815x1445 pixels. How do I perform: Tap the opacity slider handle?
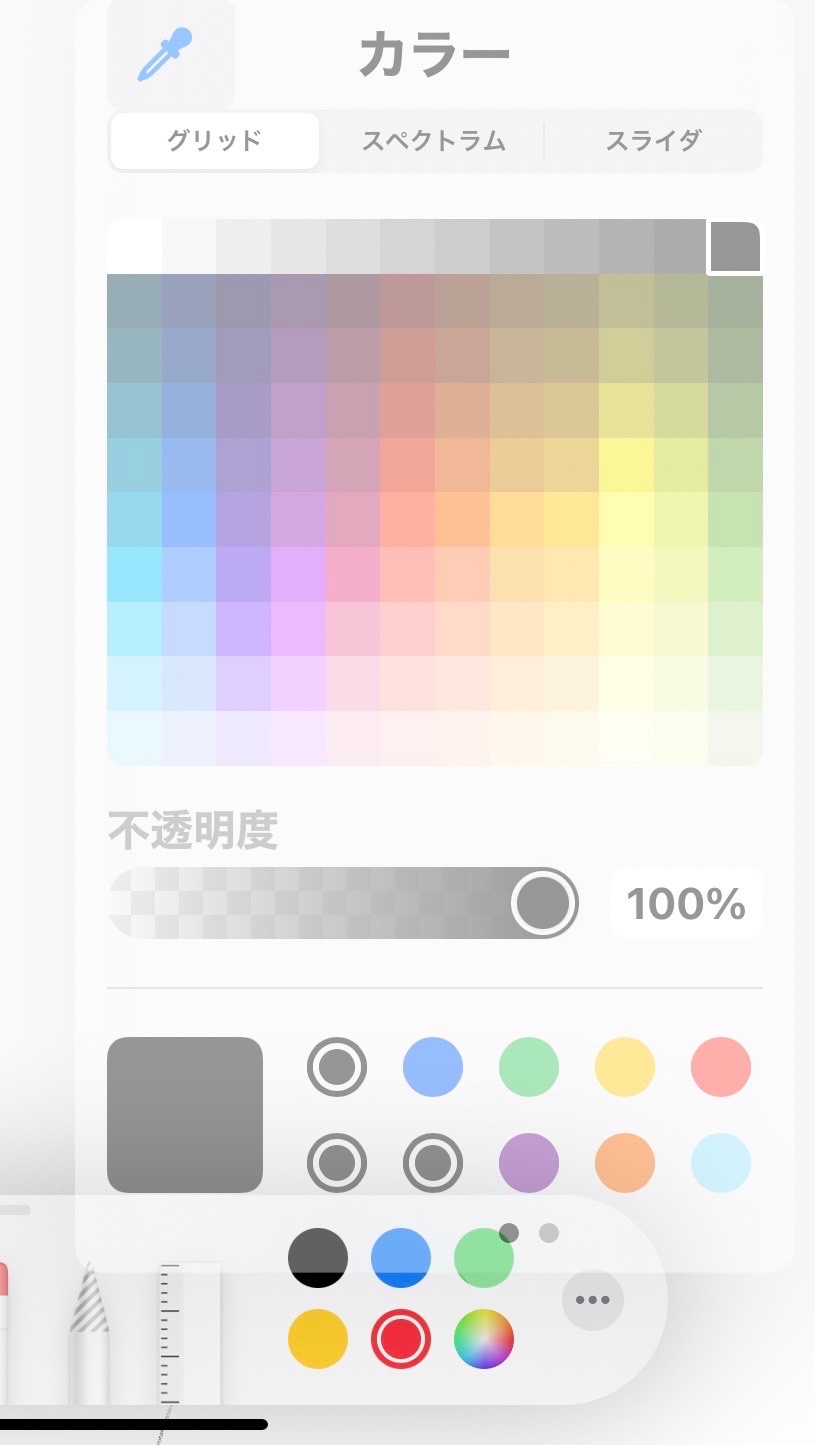pos(544,903)
